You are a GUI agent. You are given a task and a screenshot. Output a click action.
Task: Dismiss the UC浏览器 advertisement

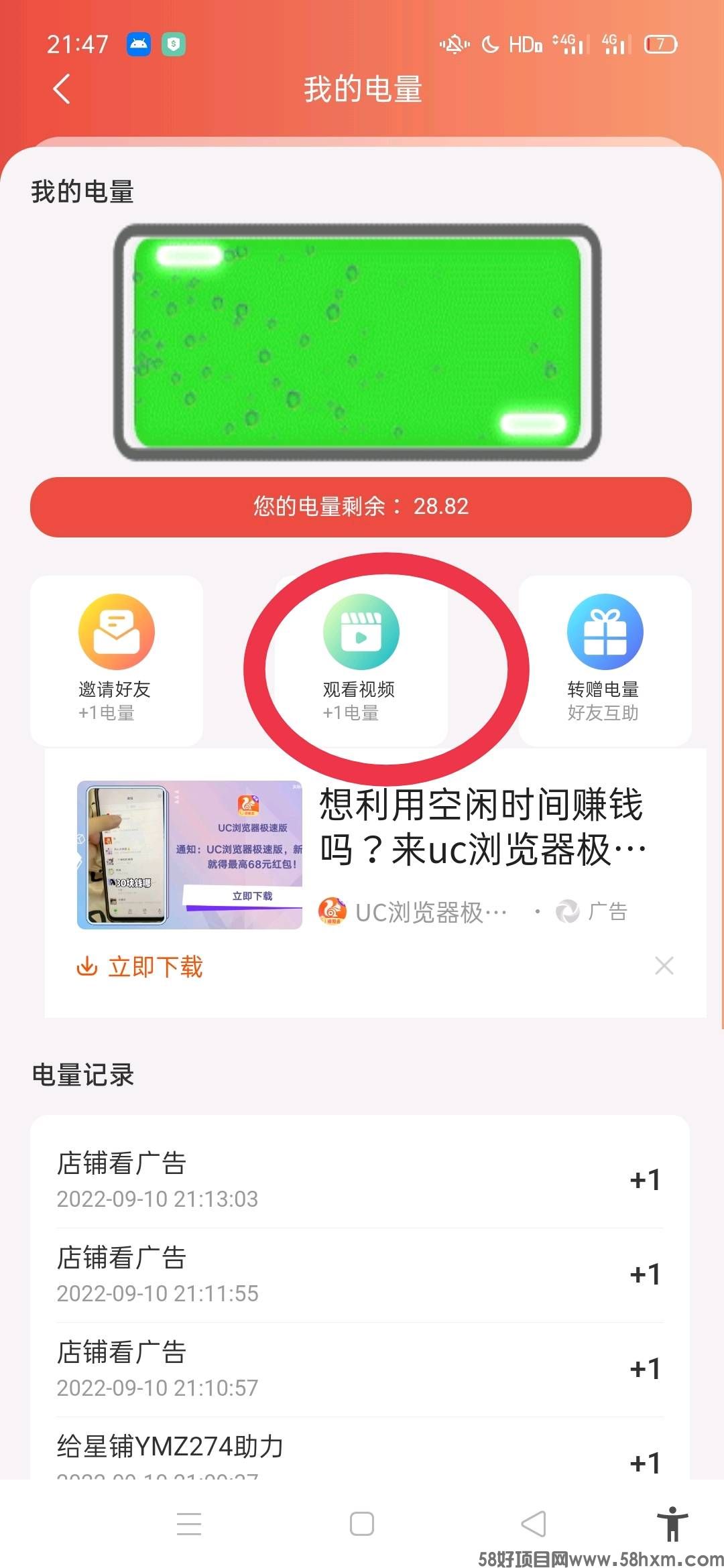pos(664,966)
